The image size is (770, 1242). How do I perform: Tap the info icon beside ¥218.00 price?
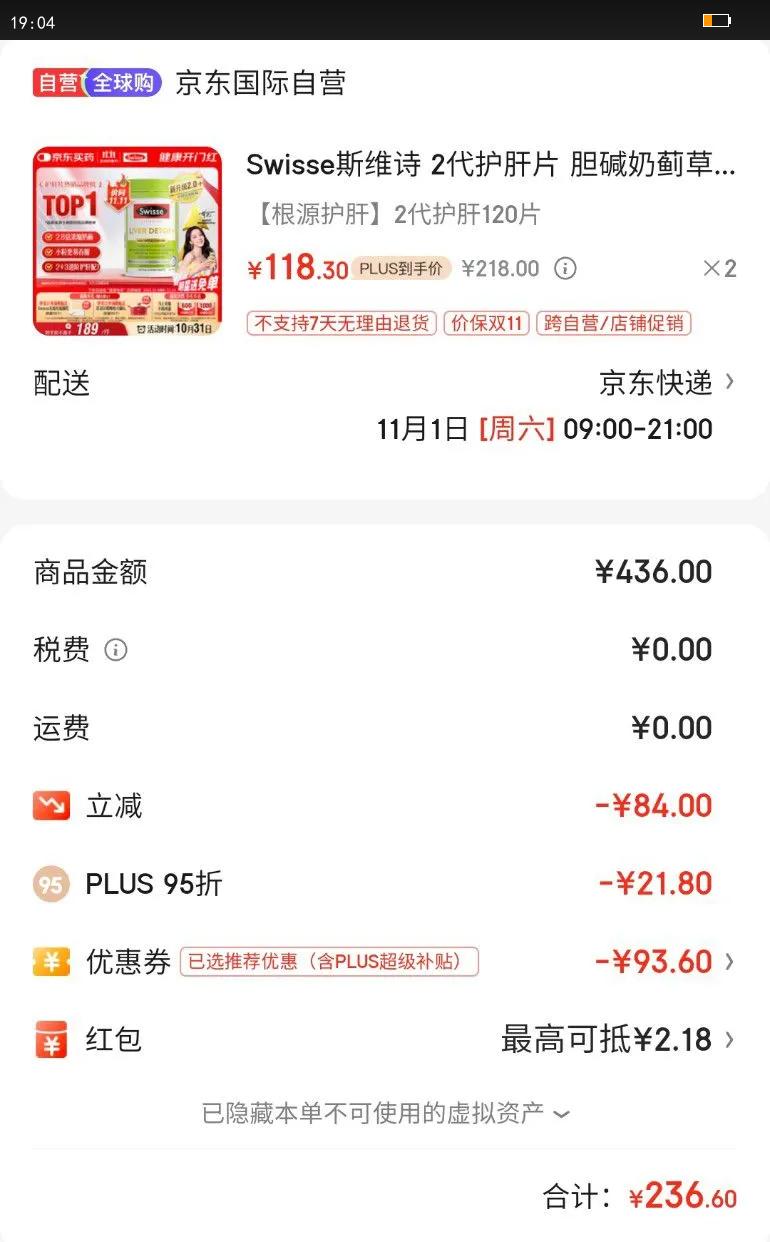[x=565, y=269]
